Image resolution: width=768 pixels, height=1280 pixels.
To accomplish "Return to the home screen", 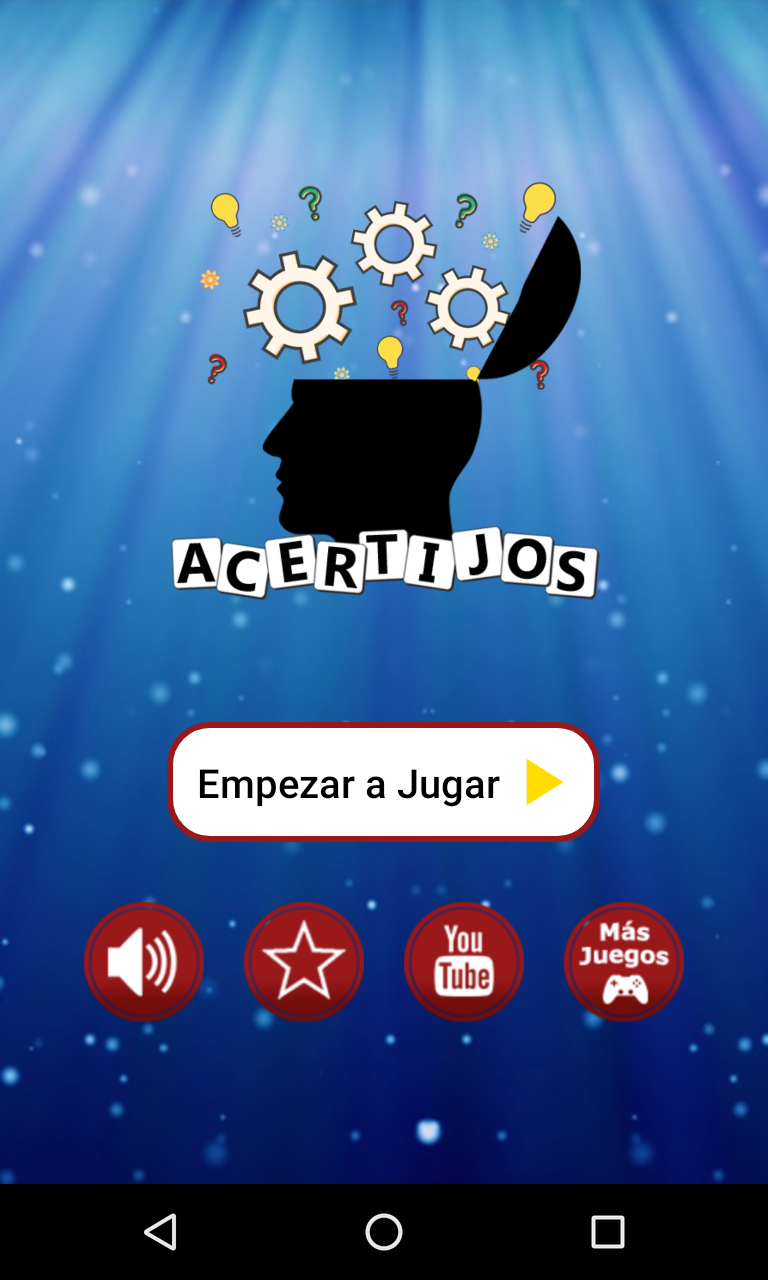I will pos(384,1232).
